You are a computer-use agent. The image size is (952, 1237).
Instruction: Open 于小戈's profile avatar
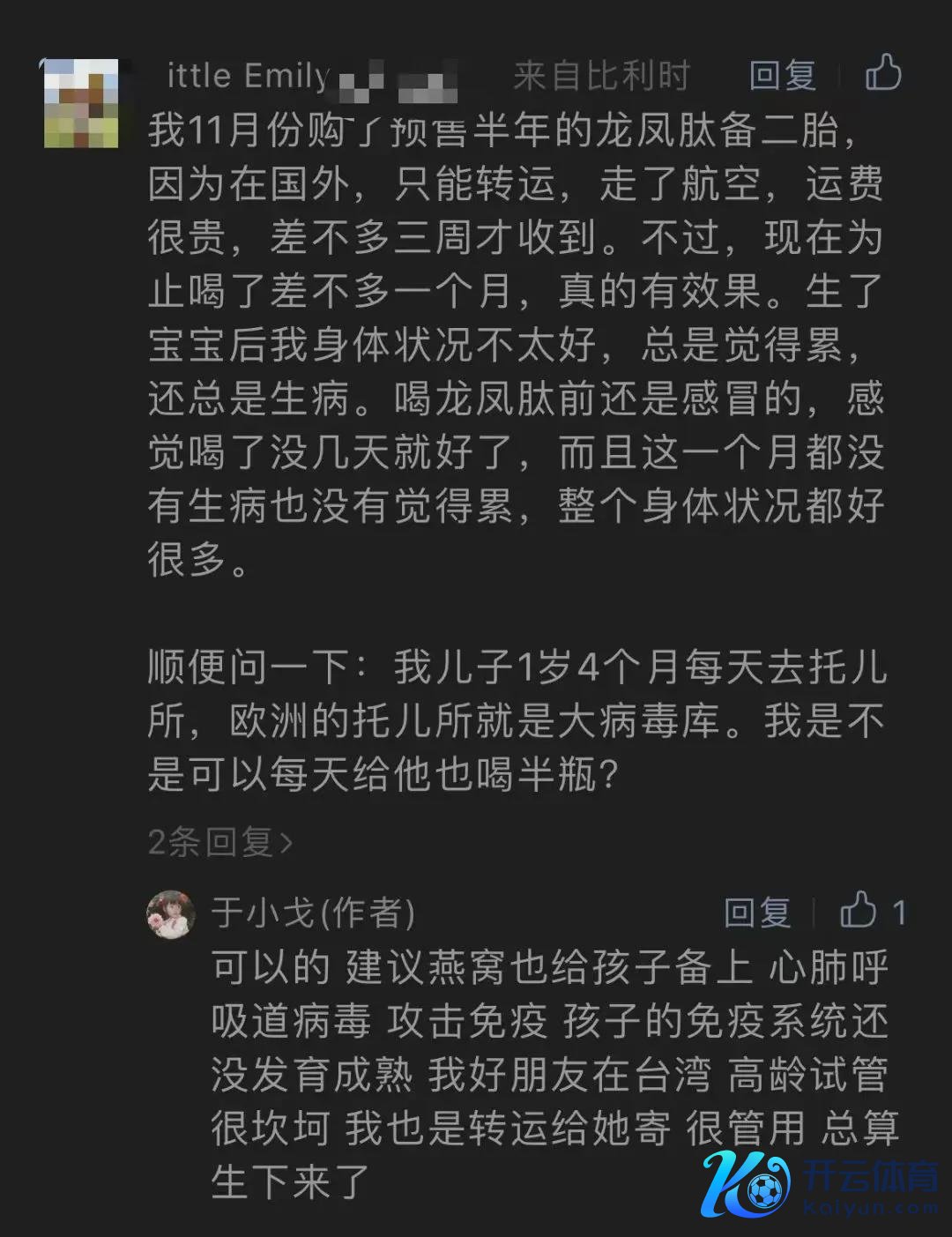(171, 914)
